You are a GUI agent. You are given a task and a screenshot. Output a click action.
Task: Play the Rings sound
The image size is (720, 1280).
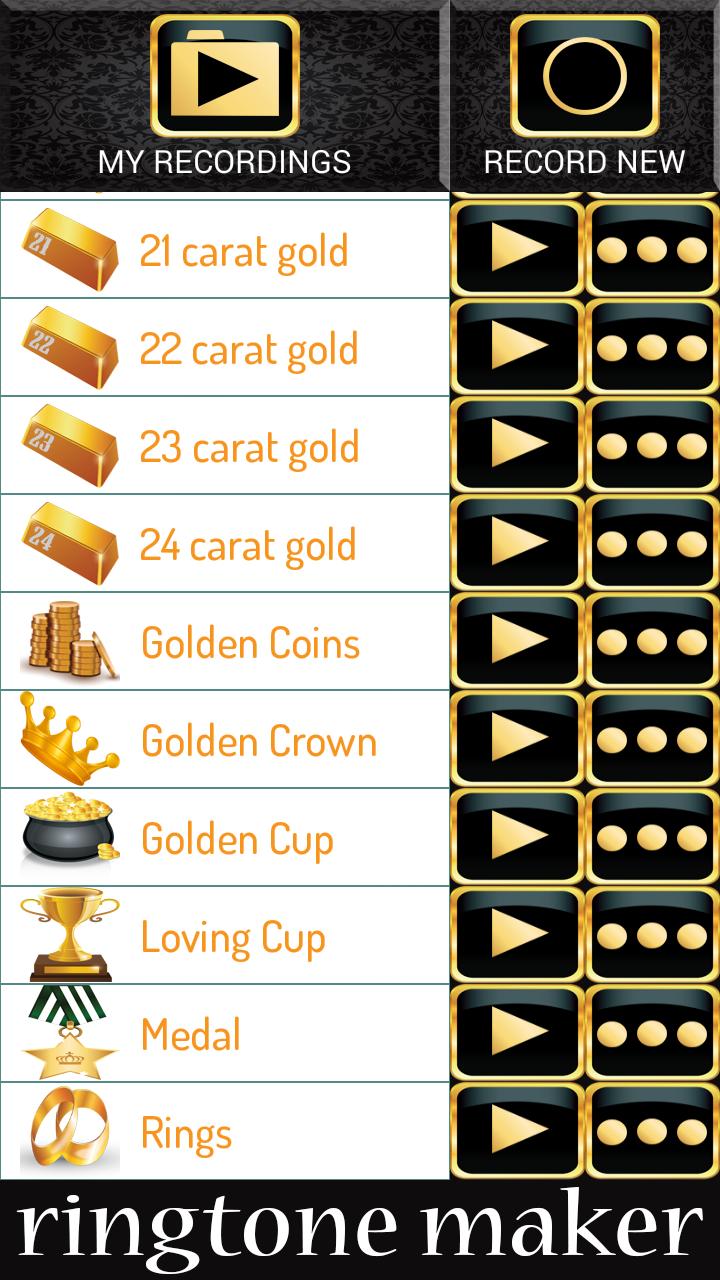[517, 1131]
